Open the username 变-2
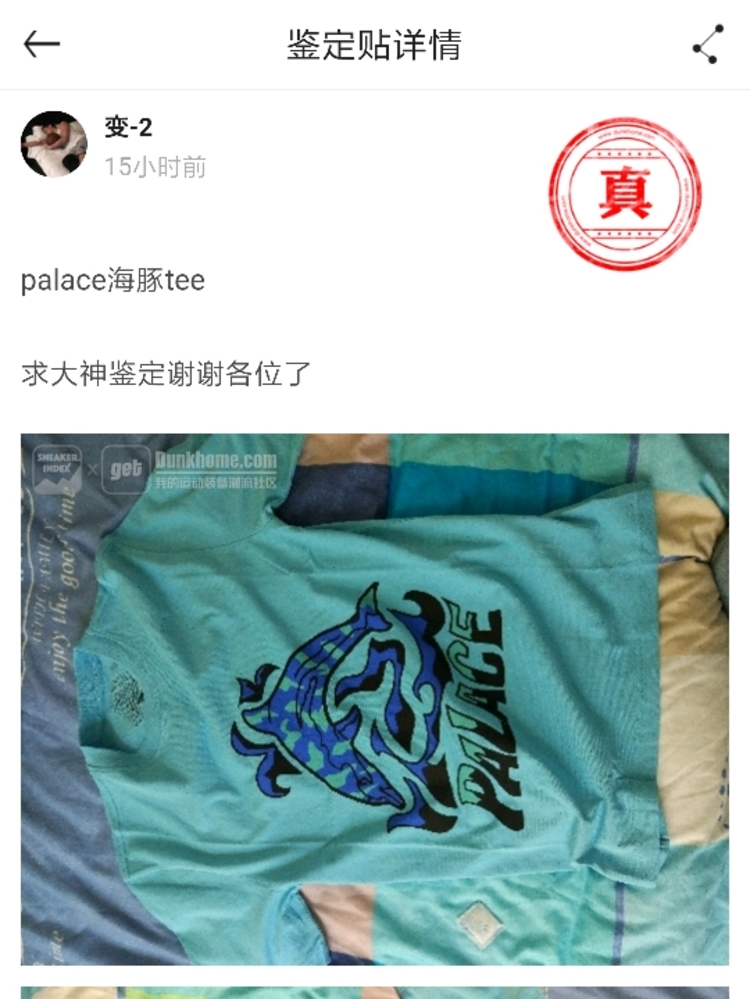 128,127
